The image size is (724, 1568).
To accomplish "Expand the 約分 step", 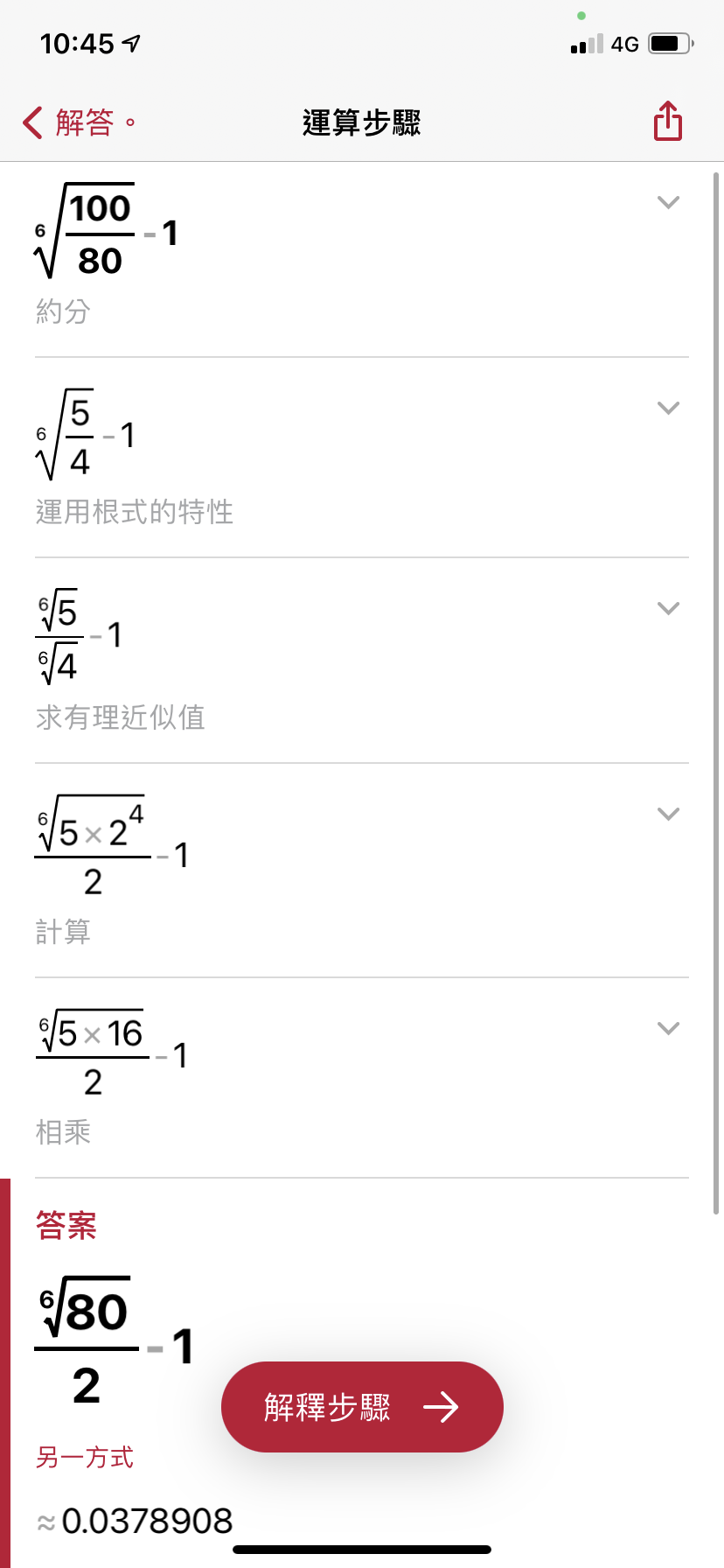I will 668,202.
